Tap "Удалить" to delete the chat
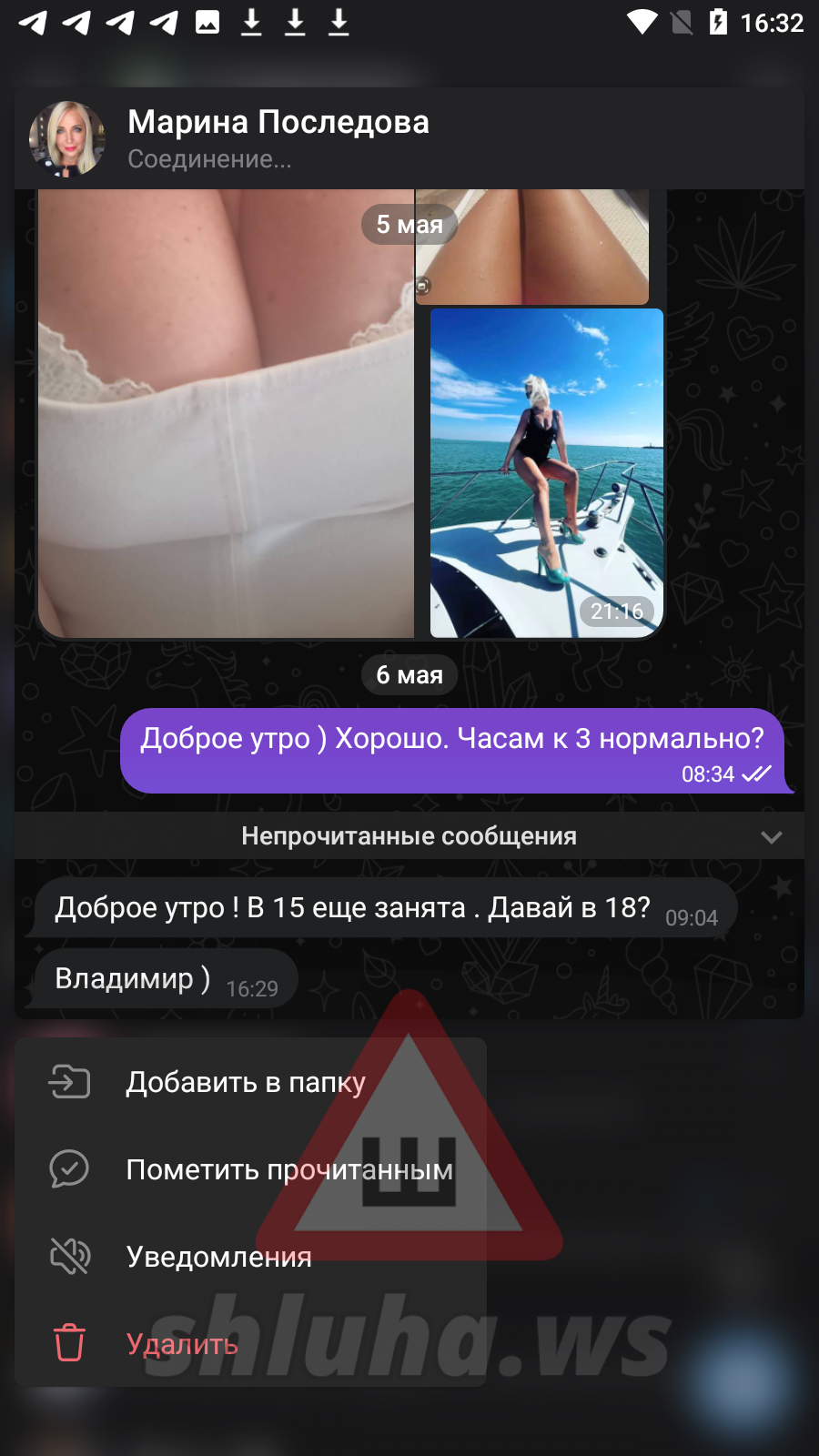This screenshot has width=819, height=1456. 250,1344
